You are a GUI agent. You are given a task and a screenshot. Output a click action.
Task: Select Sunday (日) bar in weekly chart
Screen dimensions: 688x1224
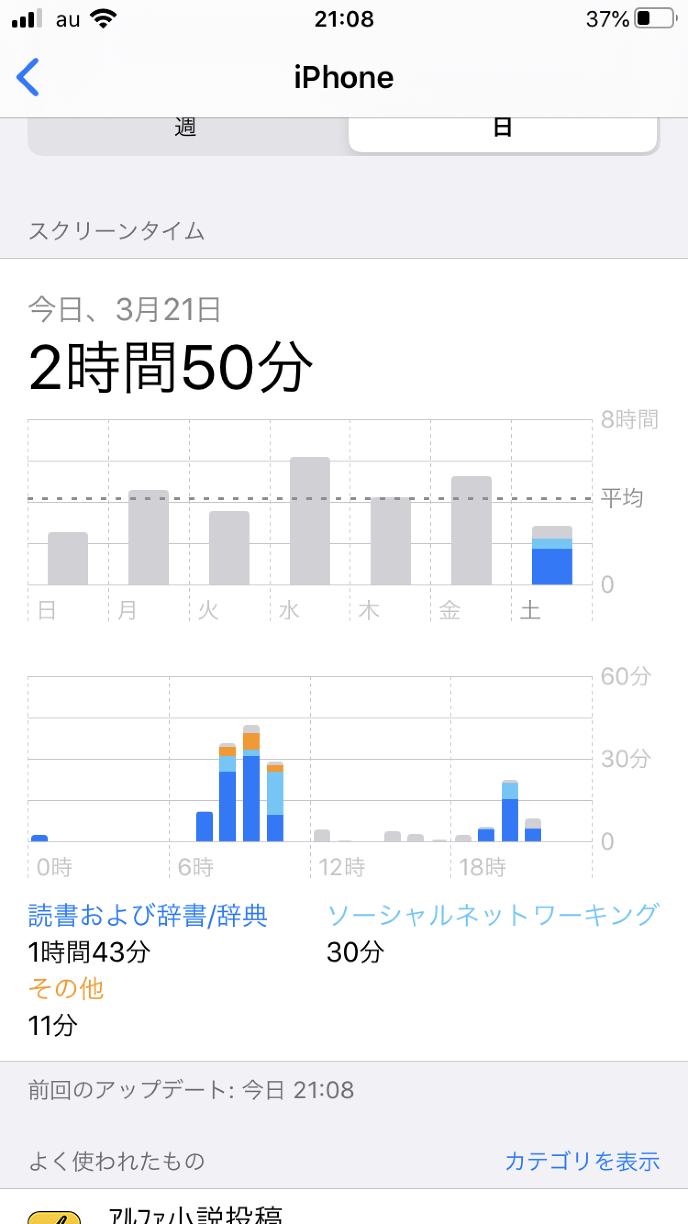click(x=68, y=558)
